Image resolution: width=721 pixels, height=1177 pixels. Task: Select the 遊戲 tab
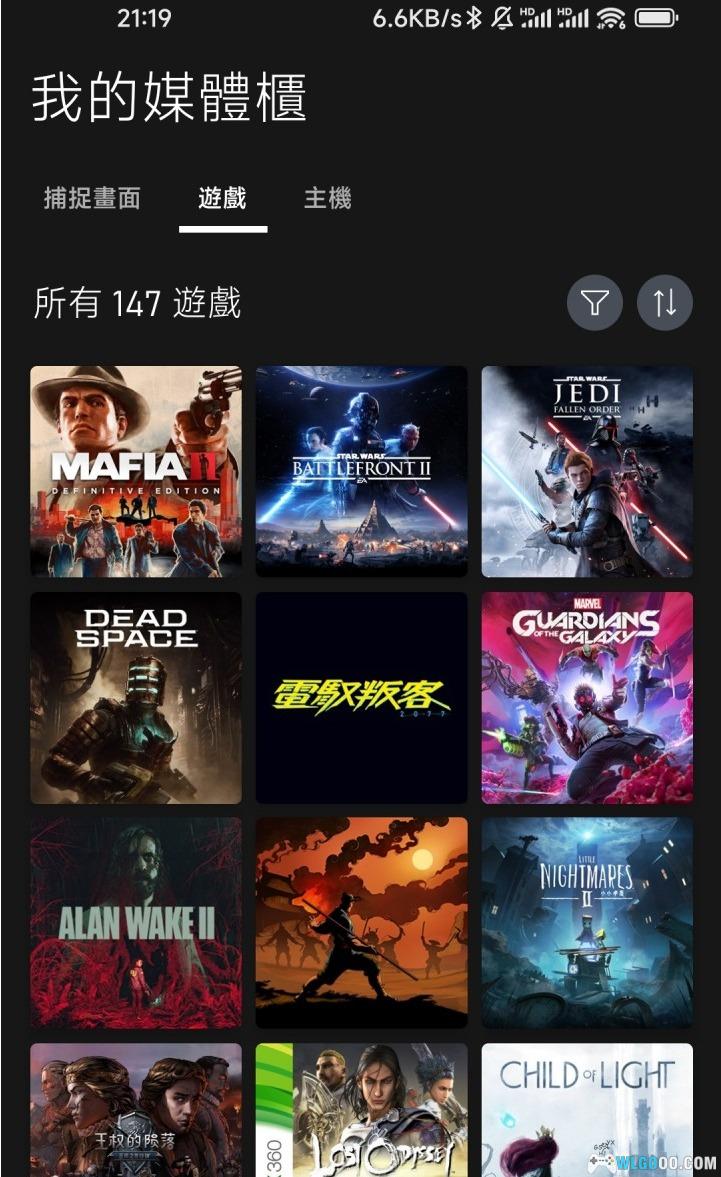(221, 198)
